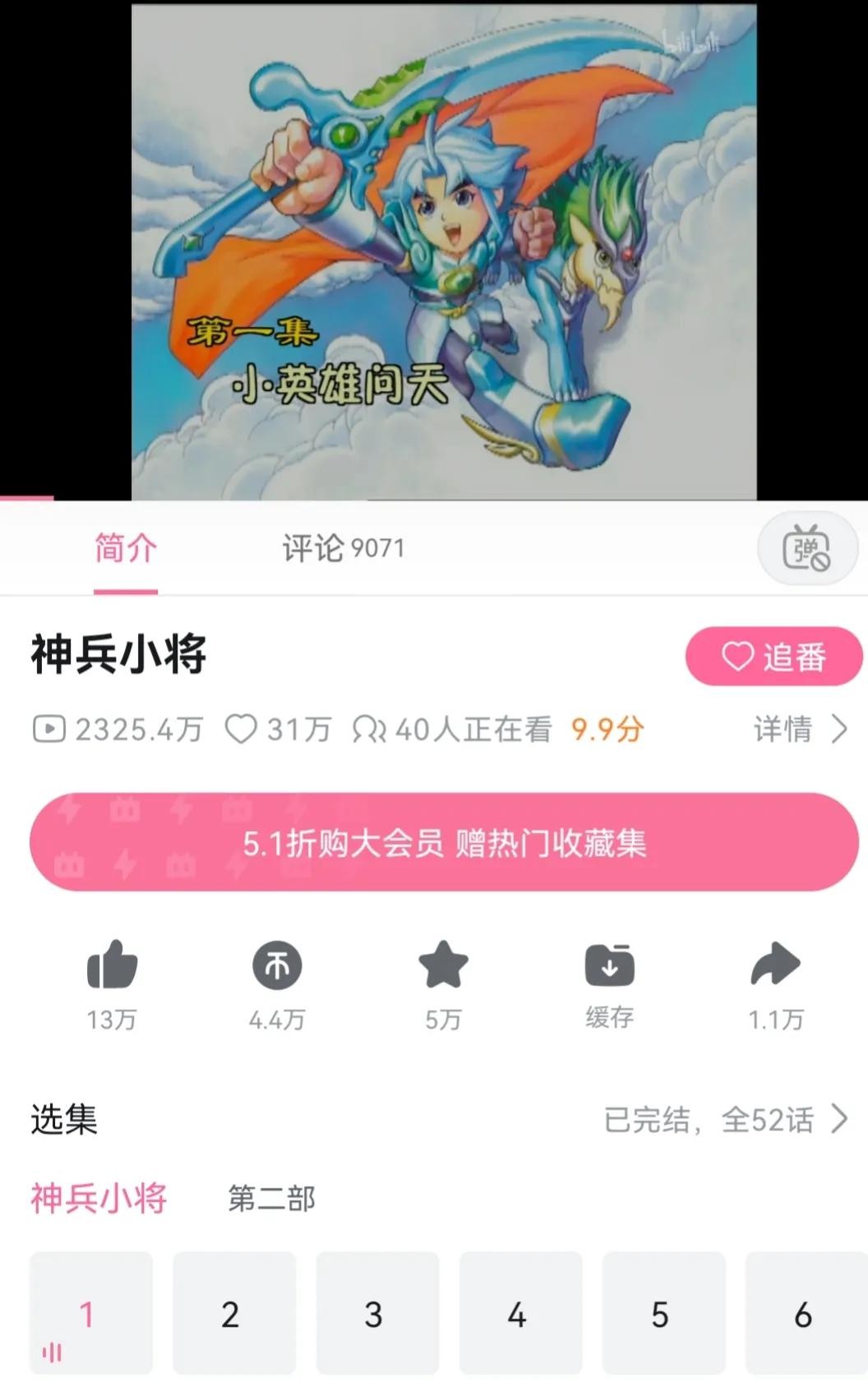This screenshot has width=868, height=1400.
Task: Open the 5.1折购大会员 promo banner
Action: click(444, 843)
